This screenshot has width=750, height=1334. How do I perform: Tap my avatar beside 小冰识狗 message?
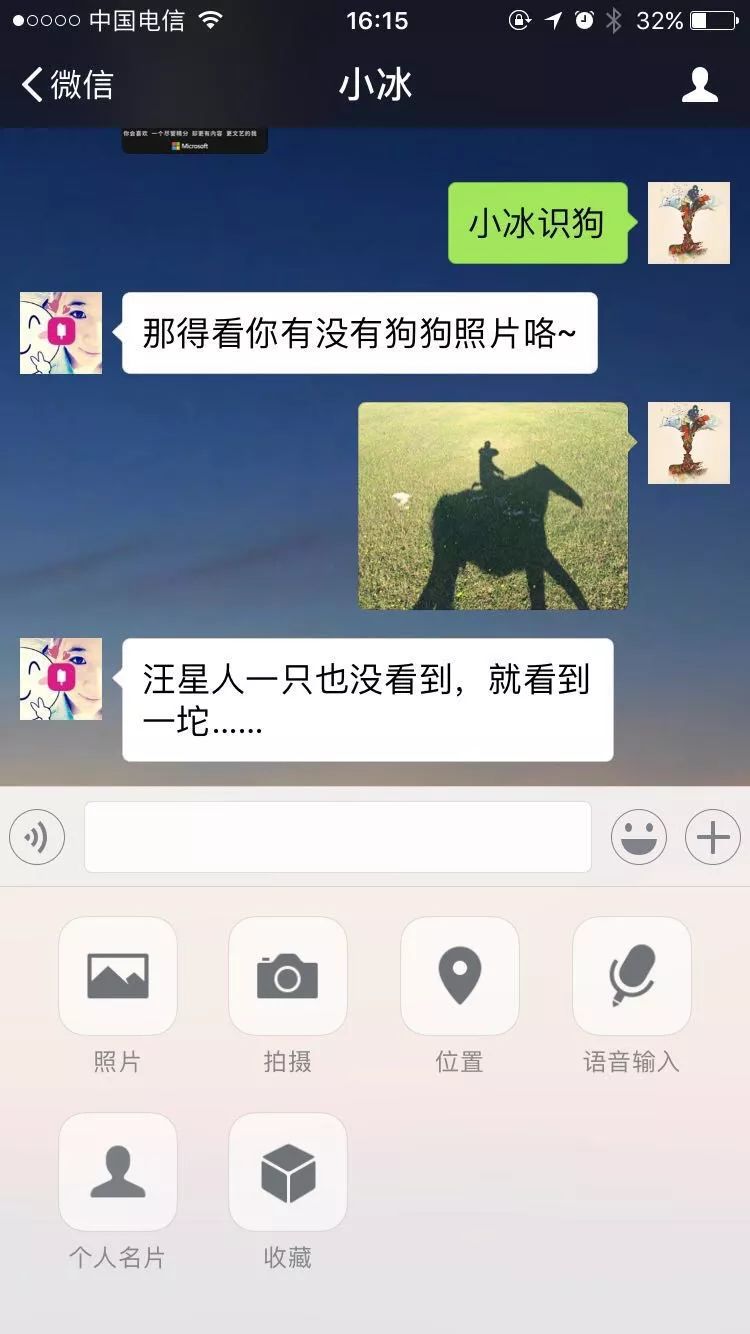[688, 223]
